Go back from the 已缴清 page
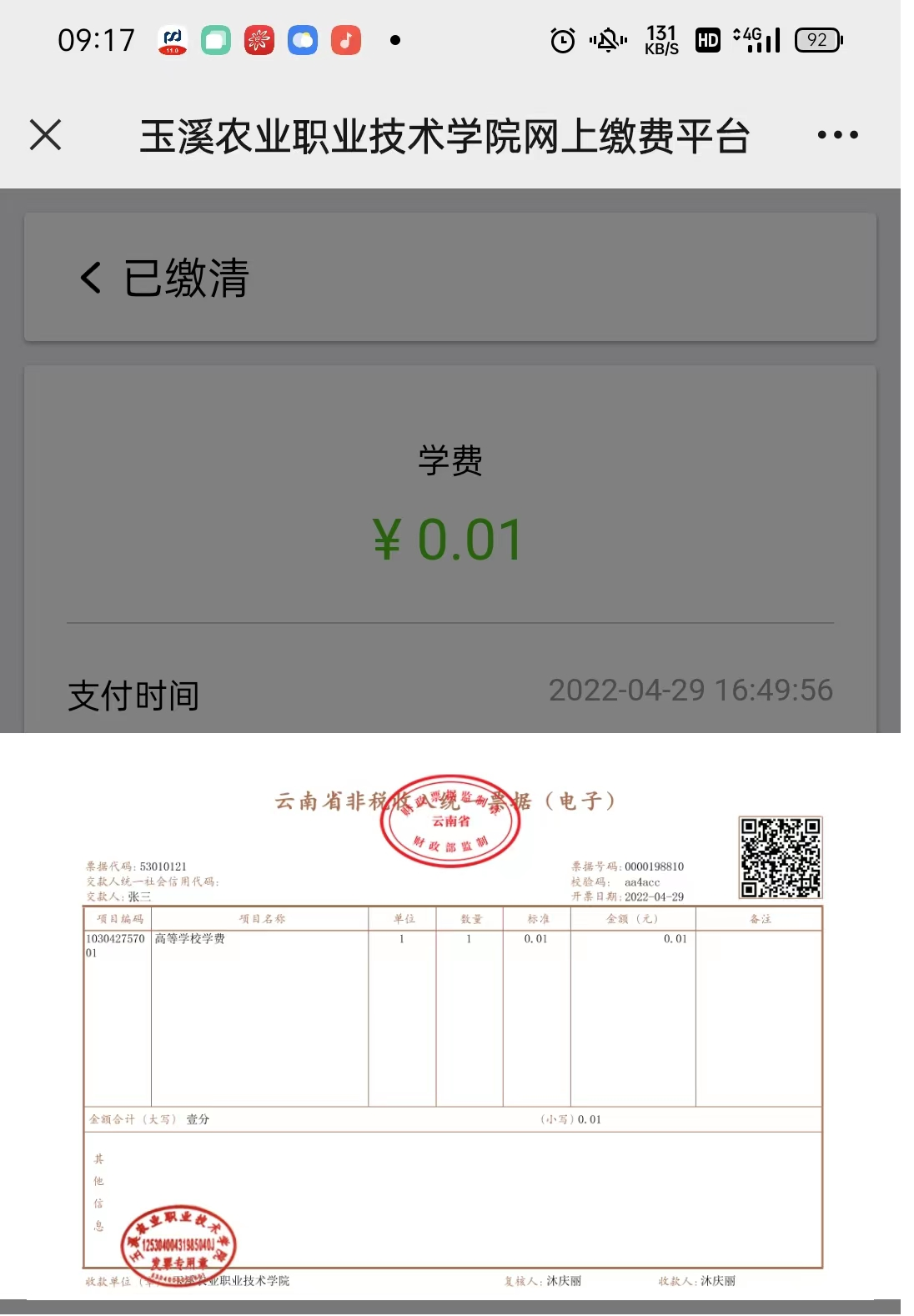The height and width of the screenshot is (1316, 914). pos(91,278)
